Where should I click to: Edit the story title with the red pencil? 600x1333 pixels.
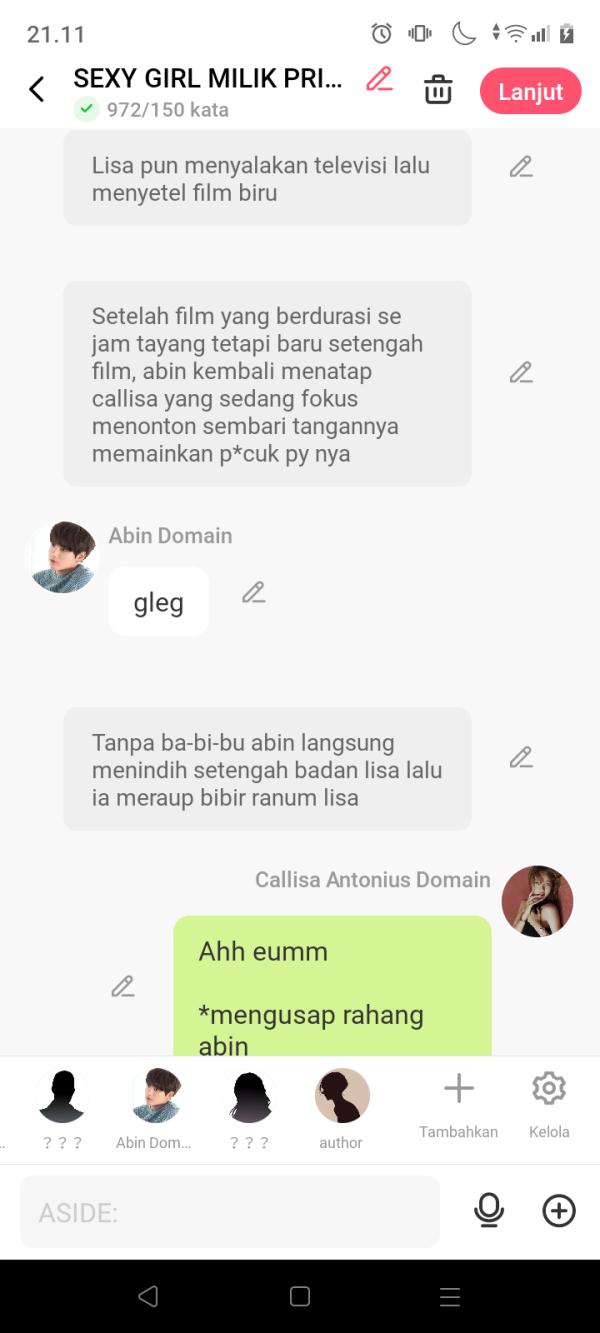pos(379,80)
